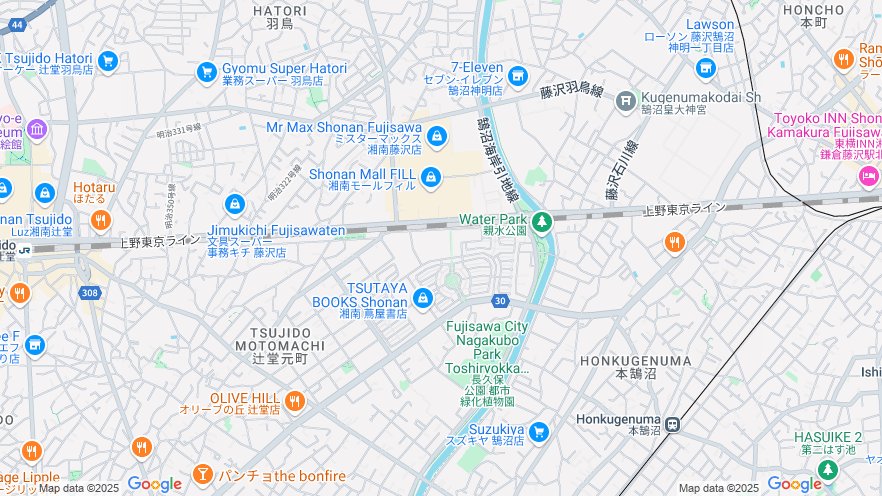Open the Suzukiya supermarket pin
The width and height of the screenshot is (882, 496).
(x=539, y=431)
